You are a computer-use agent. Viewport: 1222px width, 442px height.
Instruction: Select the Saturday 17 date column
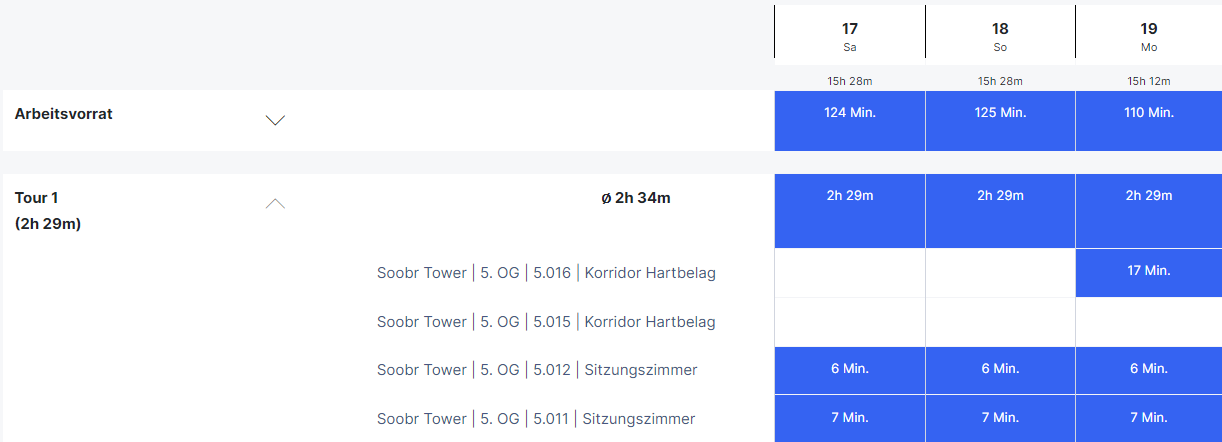click(849, 36)
